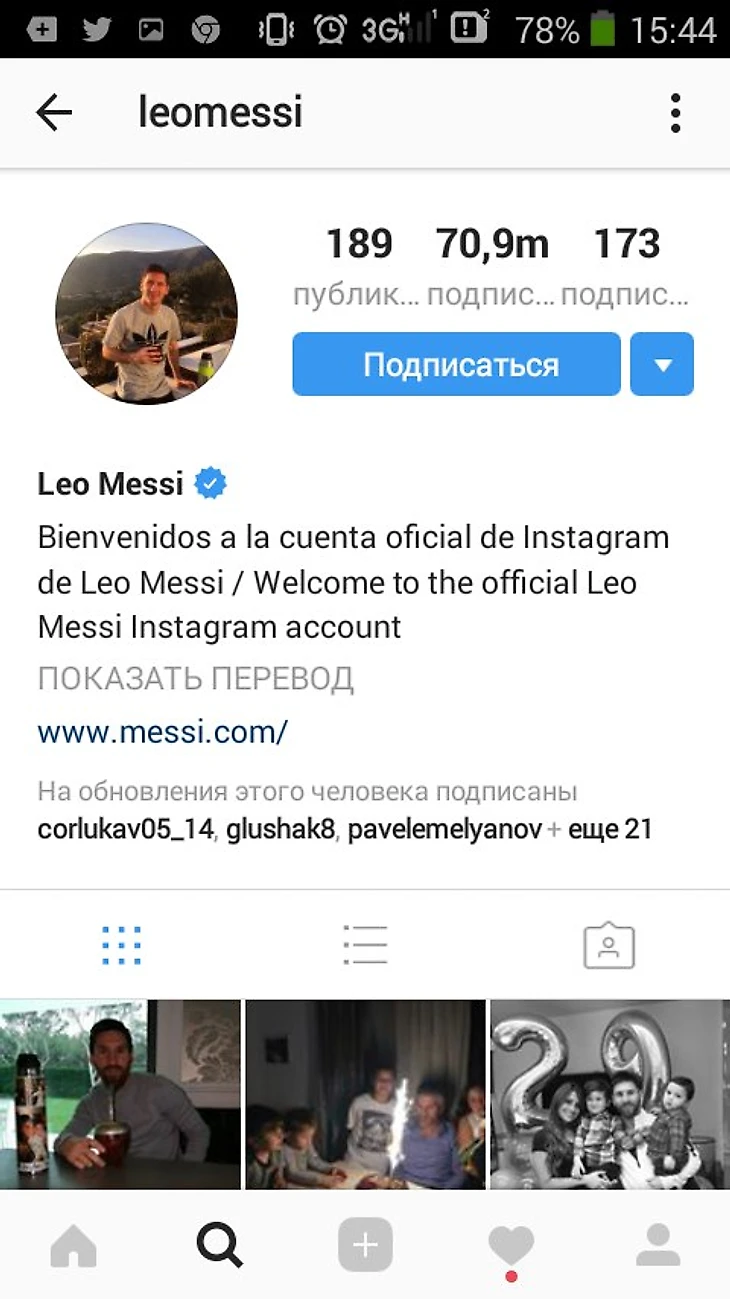The width and height of the screenshot is (730, 1299).
Task: Switch to list view of posts
Action: coord(365,945)
